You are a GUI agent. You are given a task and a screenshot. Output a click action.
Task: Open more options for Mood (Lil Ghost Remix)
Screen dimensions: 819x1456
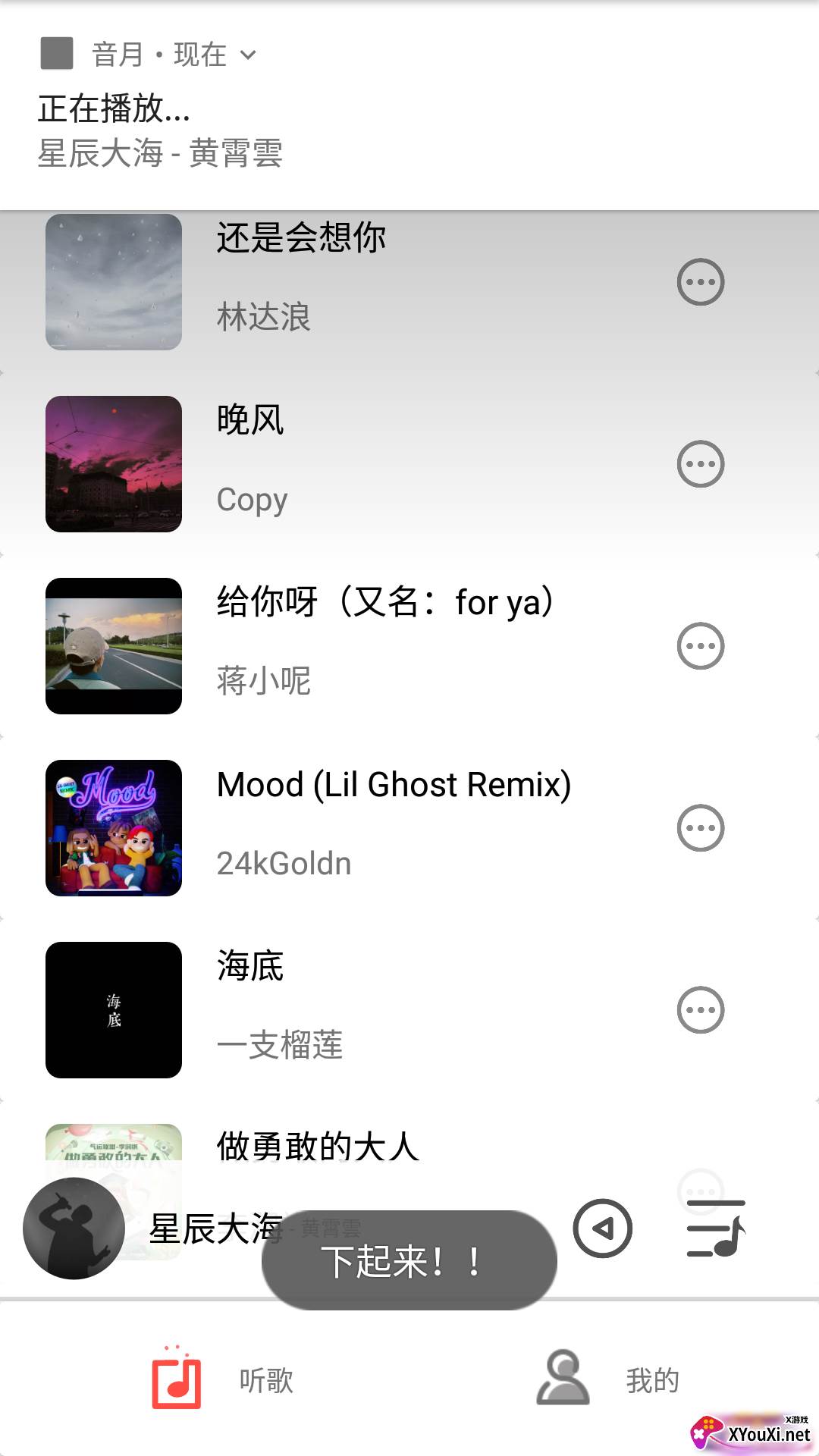pos(700,828)
